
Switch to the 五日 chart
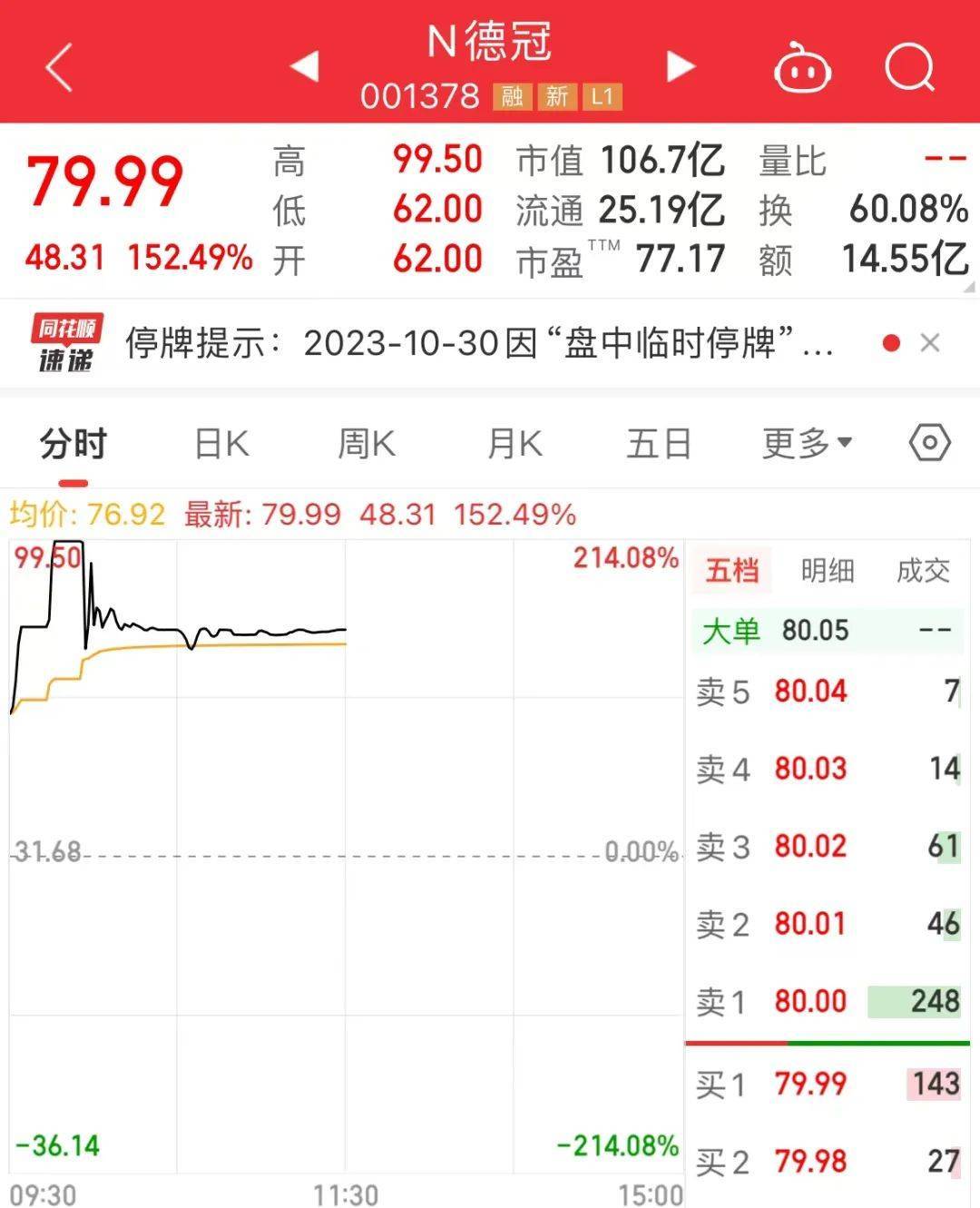[659, 445]
